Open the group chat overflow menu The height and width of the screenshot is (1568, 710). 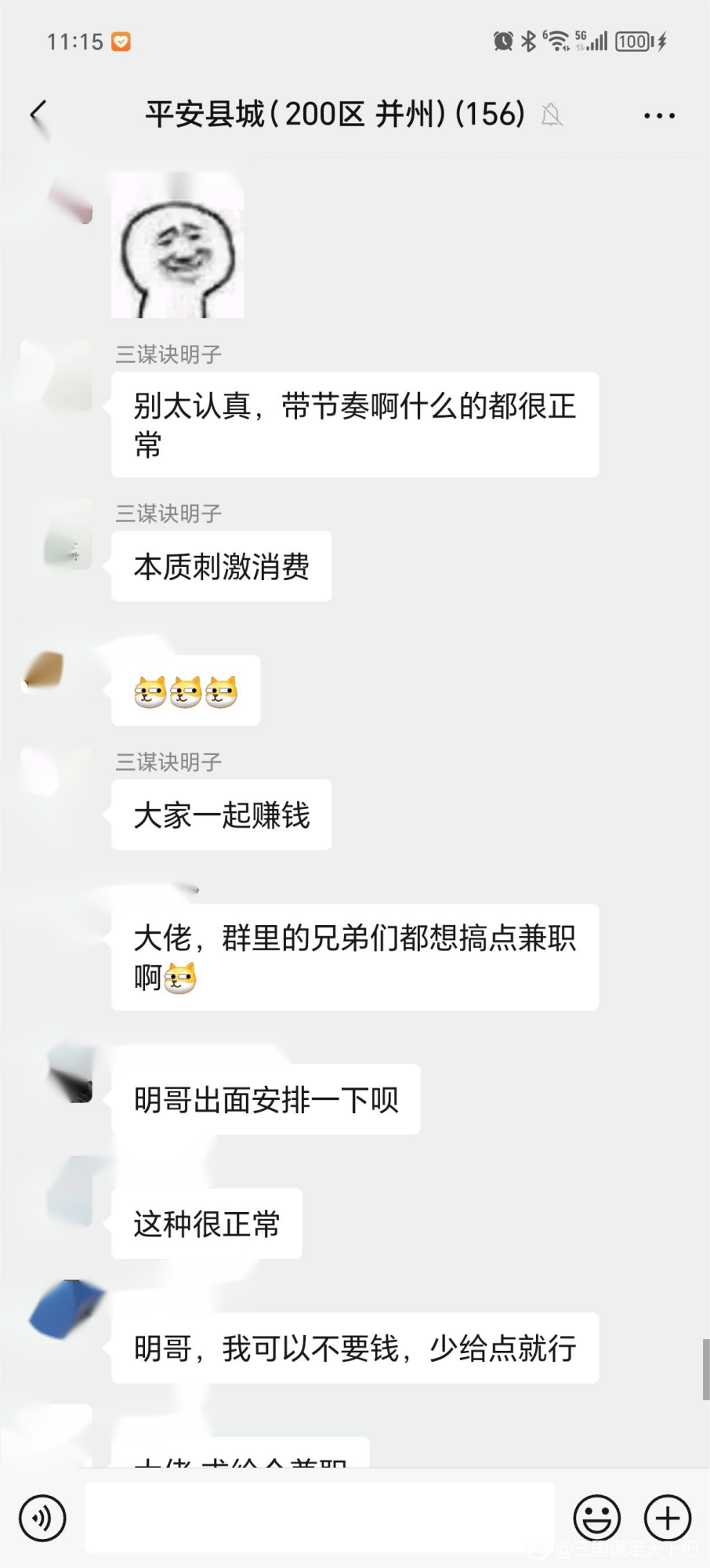[658, 115]
